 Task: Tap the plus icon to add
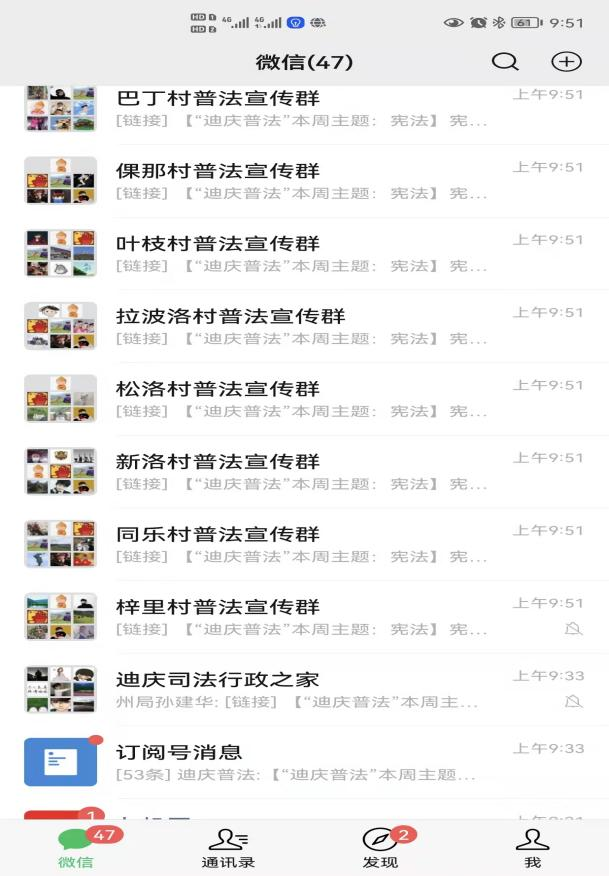[x=566, y=62]
